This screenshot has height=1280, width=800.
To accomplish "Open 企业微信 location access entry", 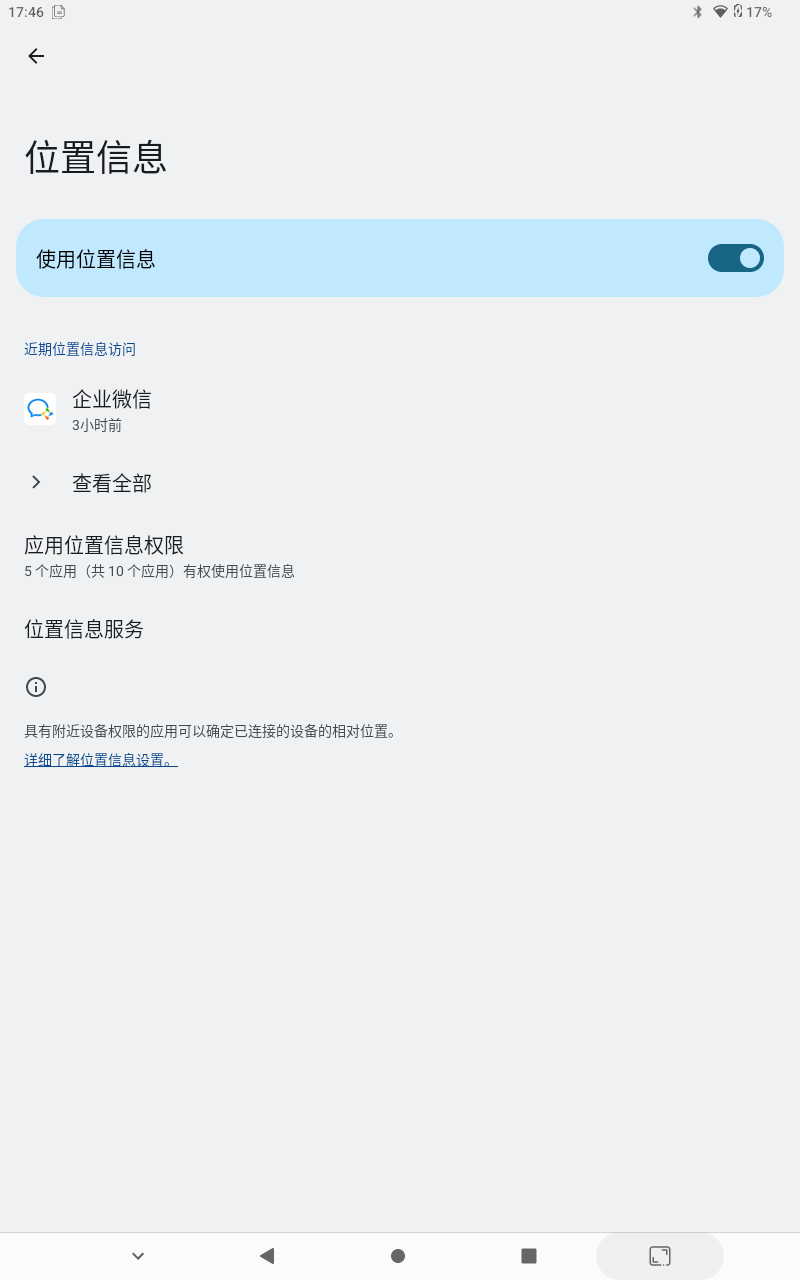I will [x=400, y=410].
